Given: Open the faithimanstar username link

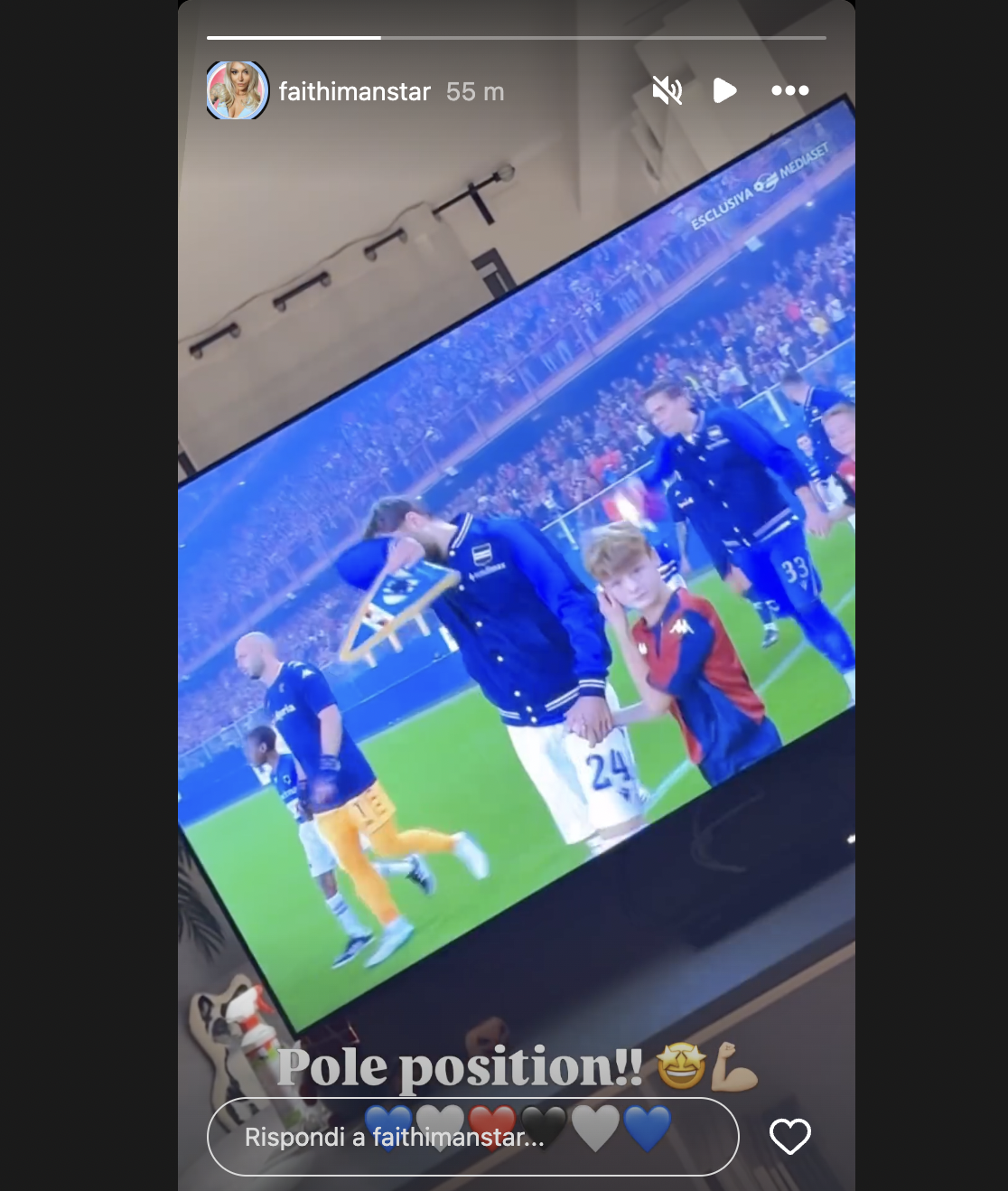Looking at the screenshot, I should pyautogui.click(x=354, y=91).
